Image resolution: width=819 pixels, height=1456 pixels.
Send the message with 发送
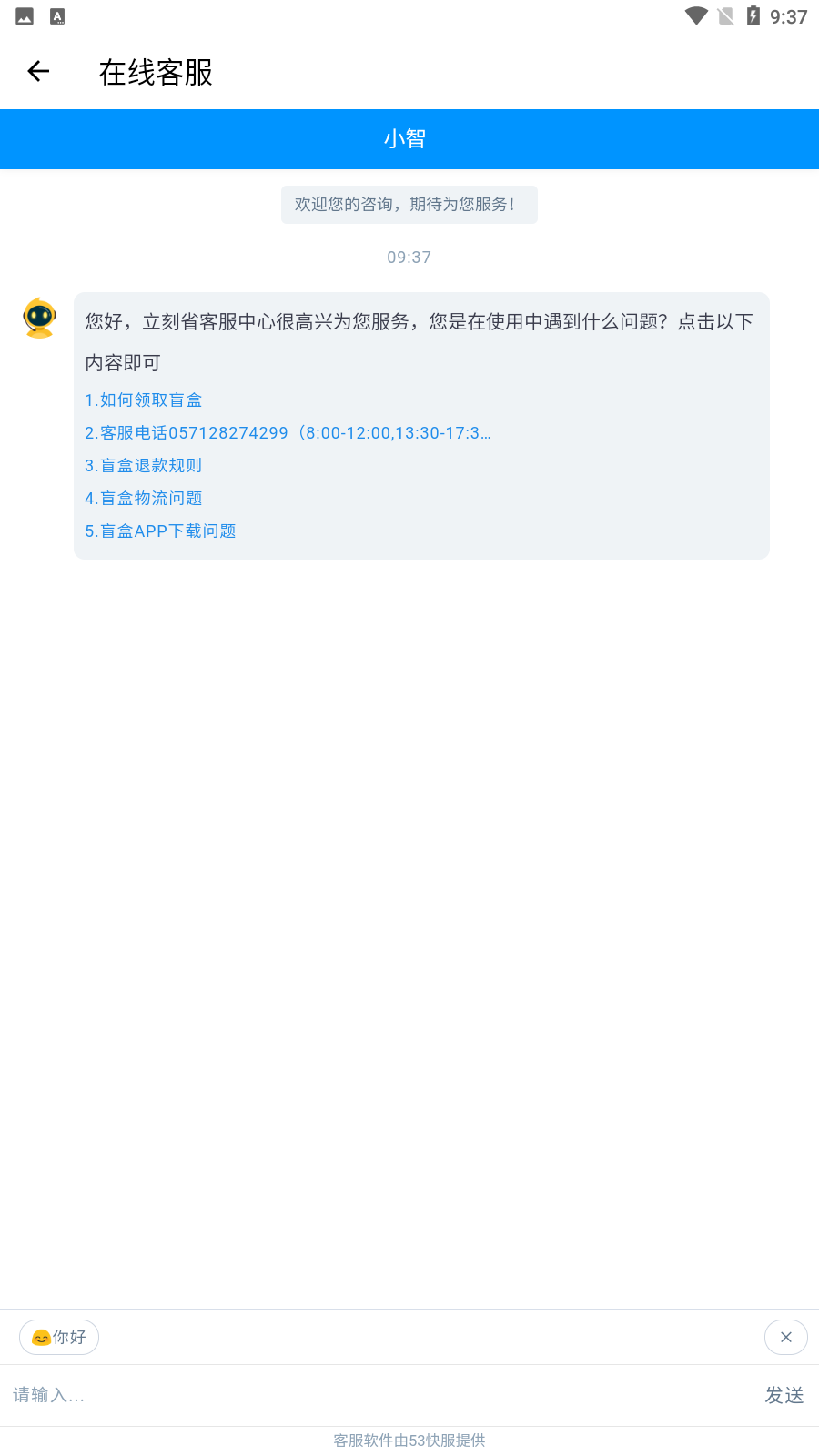pyautogui.click(x=784, y=1395)
